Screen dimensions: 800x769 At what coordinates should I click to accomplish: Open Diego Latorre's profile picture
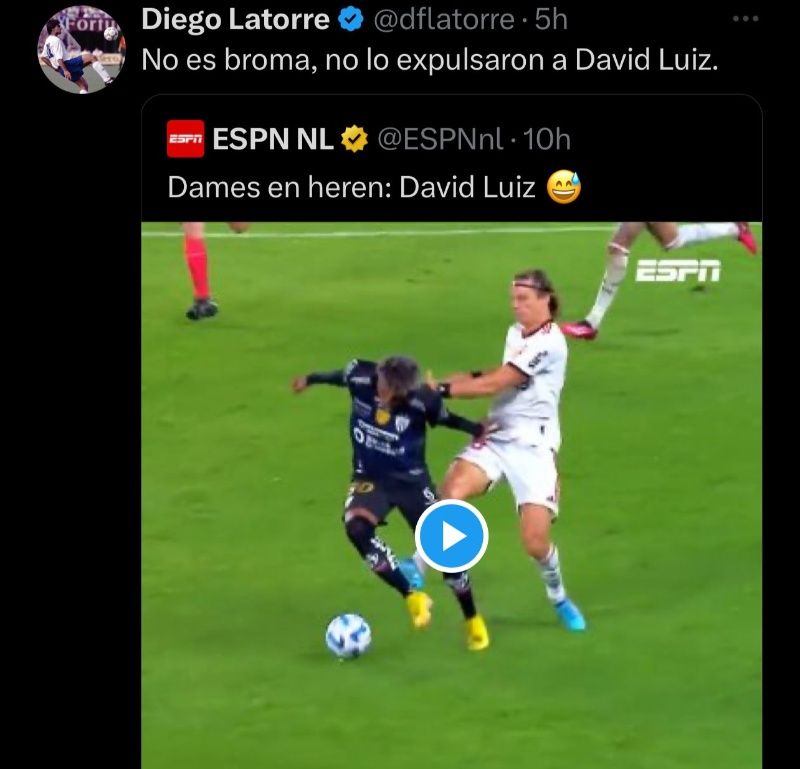pyautogui.click(x=80, y=50)
